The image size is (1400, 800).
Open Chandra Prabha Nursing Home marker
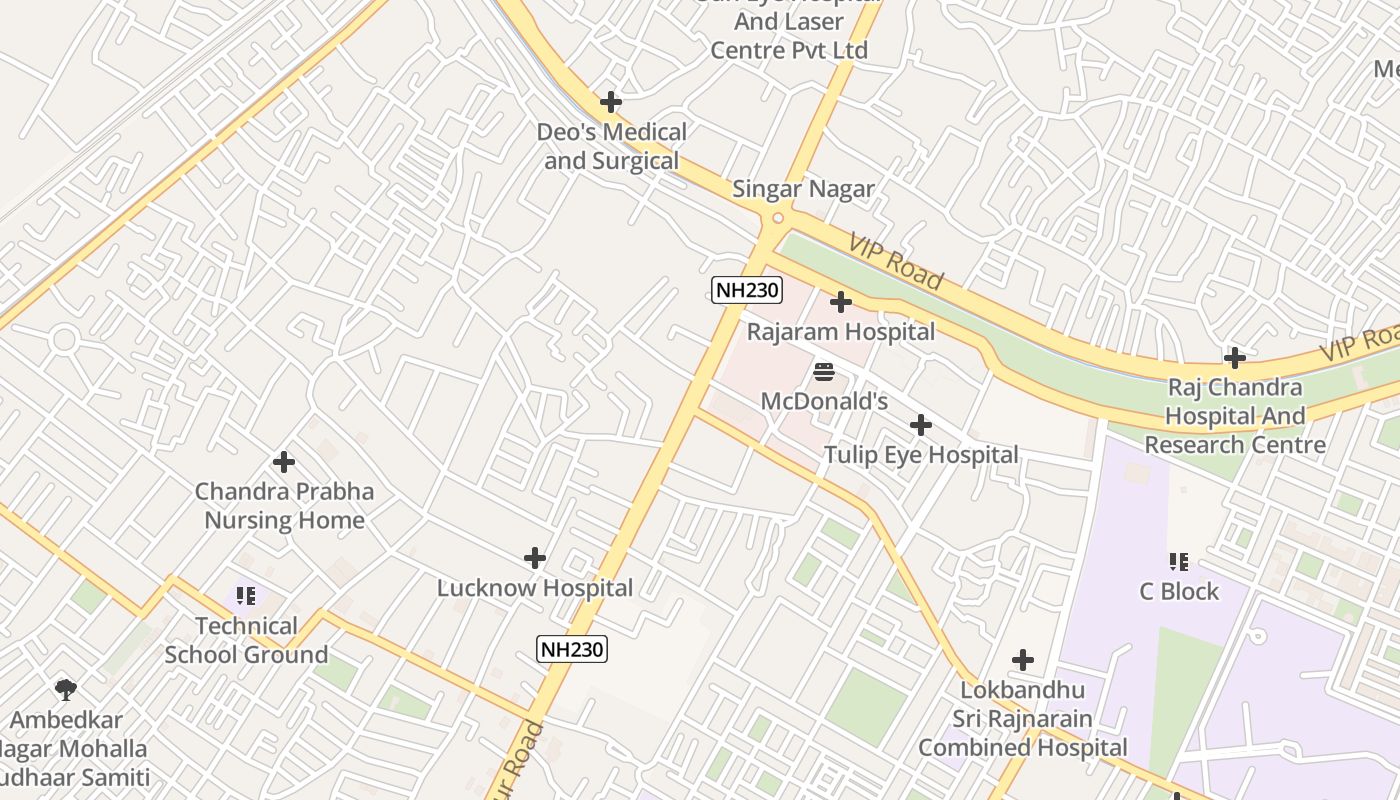(x=284, y=462)
